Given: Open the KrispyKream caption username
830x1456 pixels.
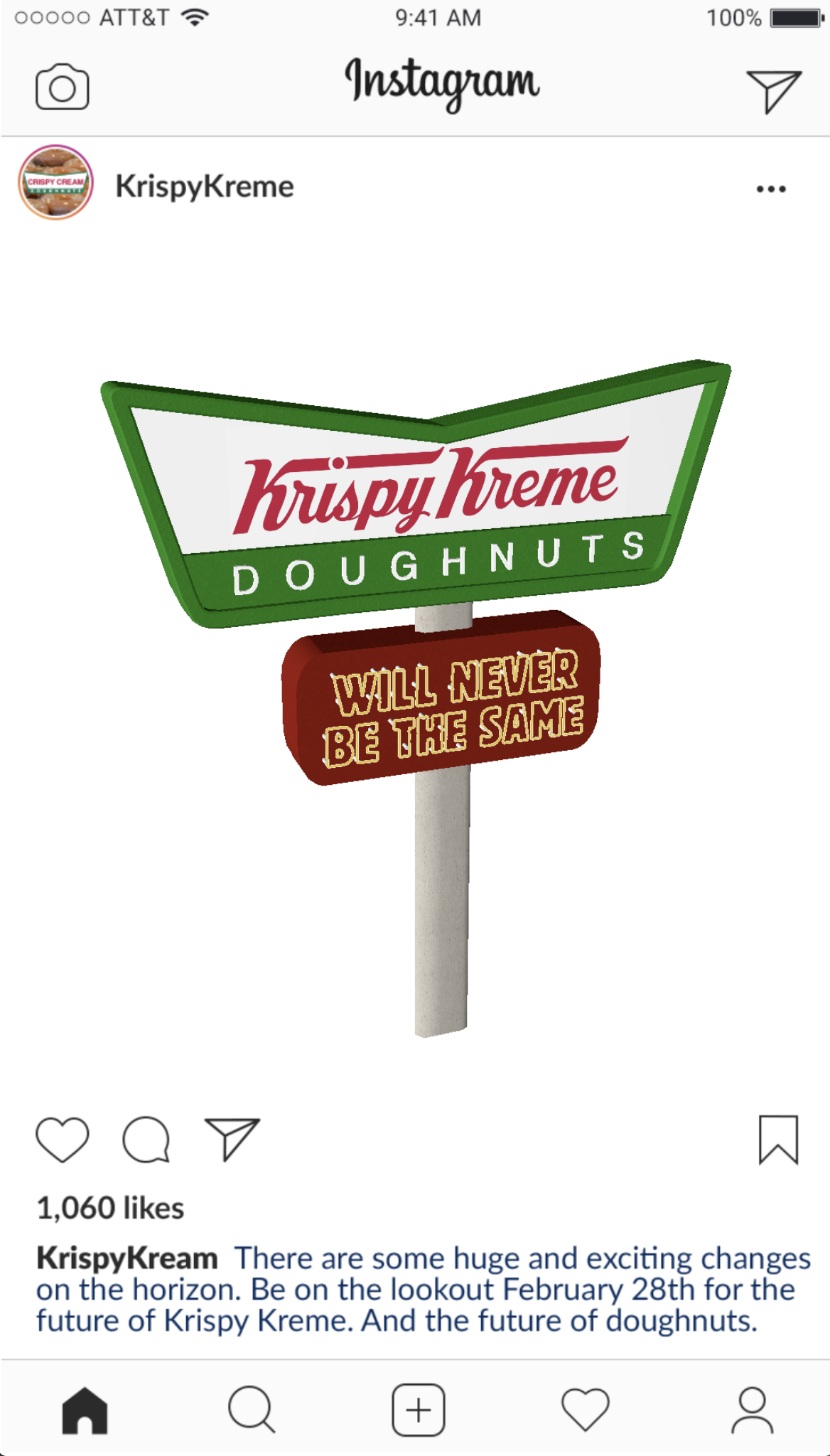Looking at the screenshot, I should click(x=127, y=1258).
